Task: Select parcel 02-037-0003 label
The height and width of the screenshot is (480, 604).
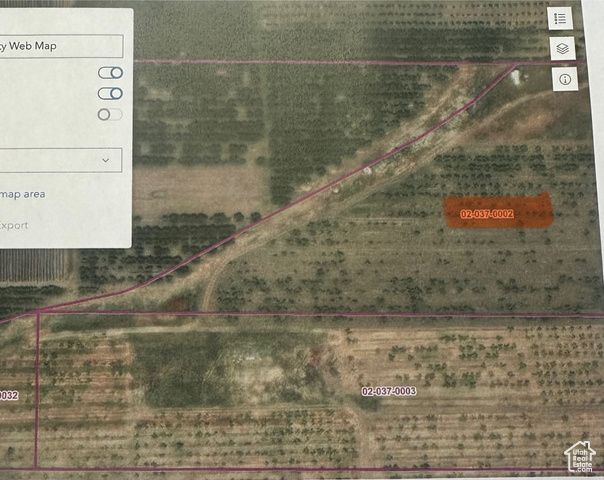Action: click(x=389, y=391)
